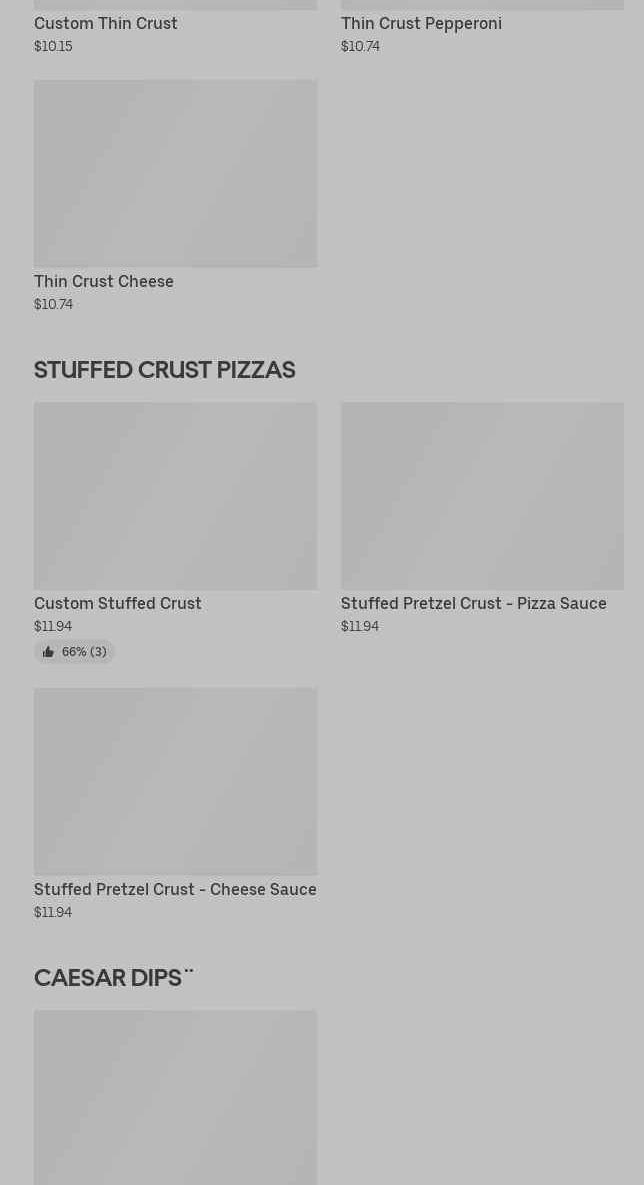View Stuffed Pretzel Crust - Cheese Sauce
Viewport: 644px width, 1185px height.
[175, 781]
